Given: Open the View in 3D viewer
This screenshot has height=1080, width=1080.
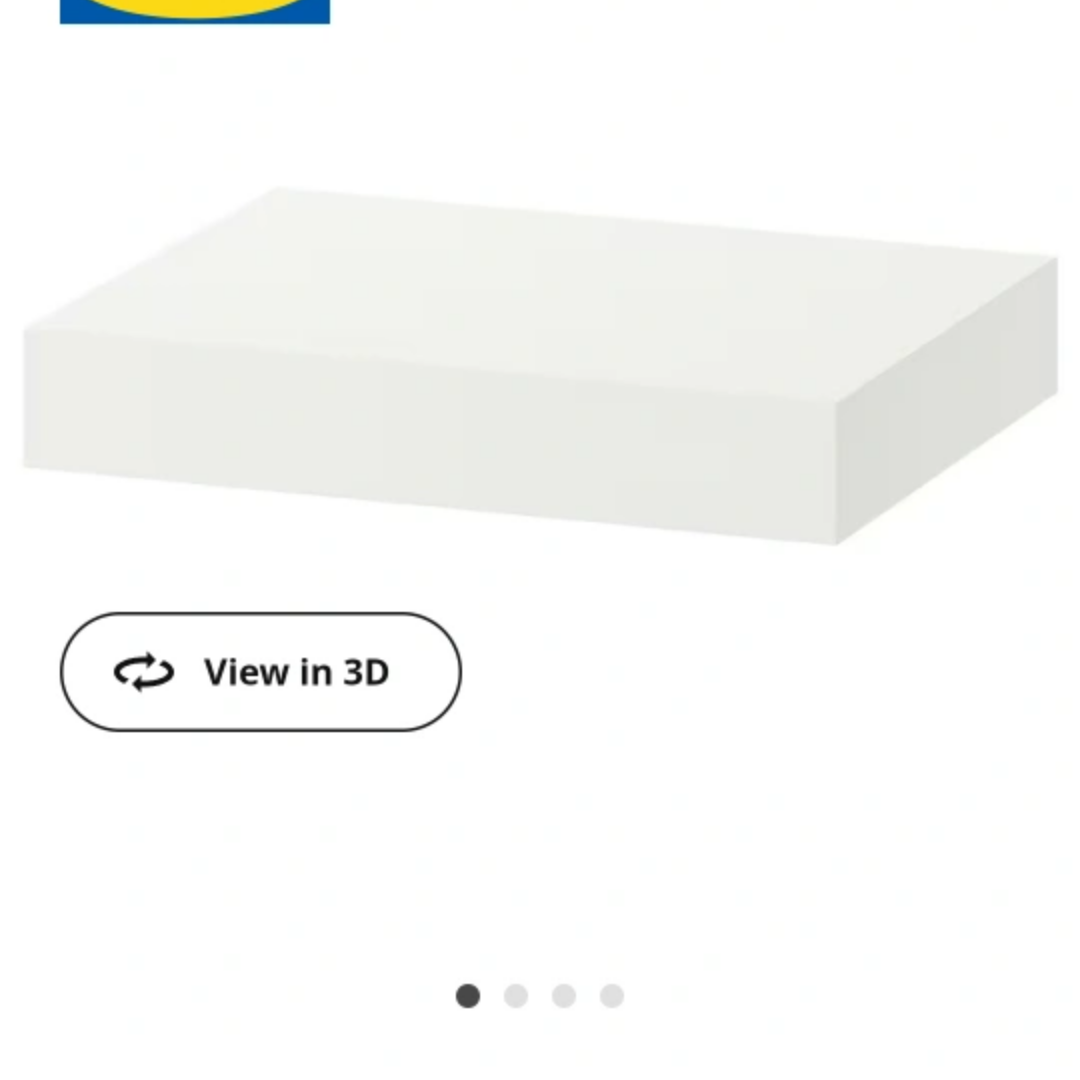Looking at the screenshot, I should tap(260, 672).
